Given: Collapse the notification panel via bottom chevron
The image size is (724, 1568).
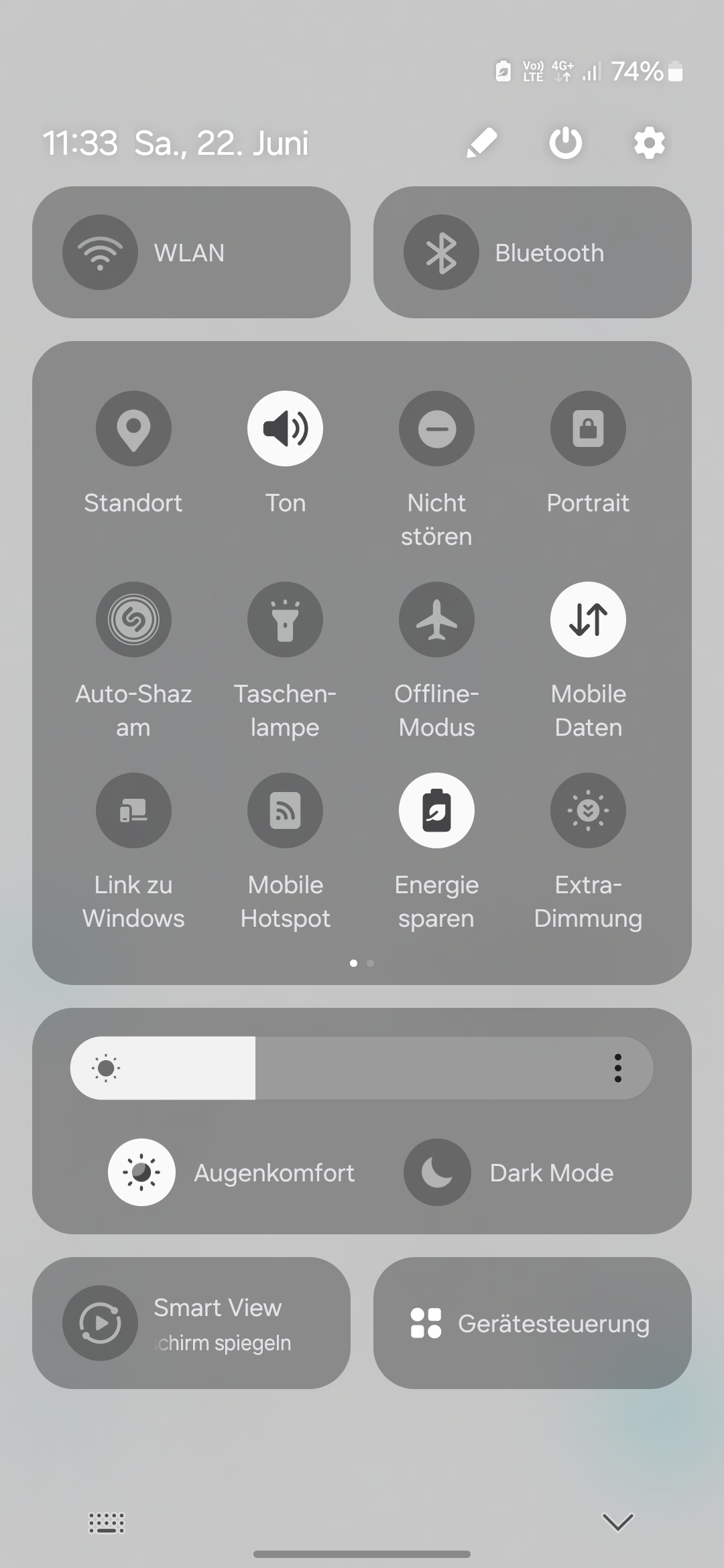Looking at the screenshot, I should click(616, 1524).
